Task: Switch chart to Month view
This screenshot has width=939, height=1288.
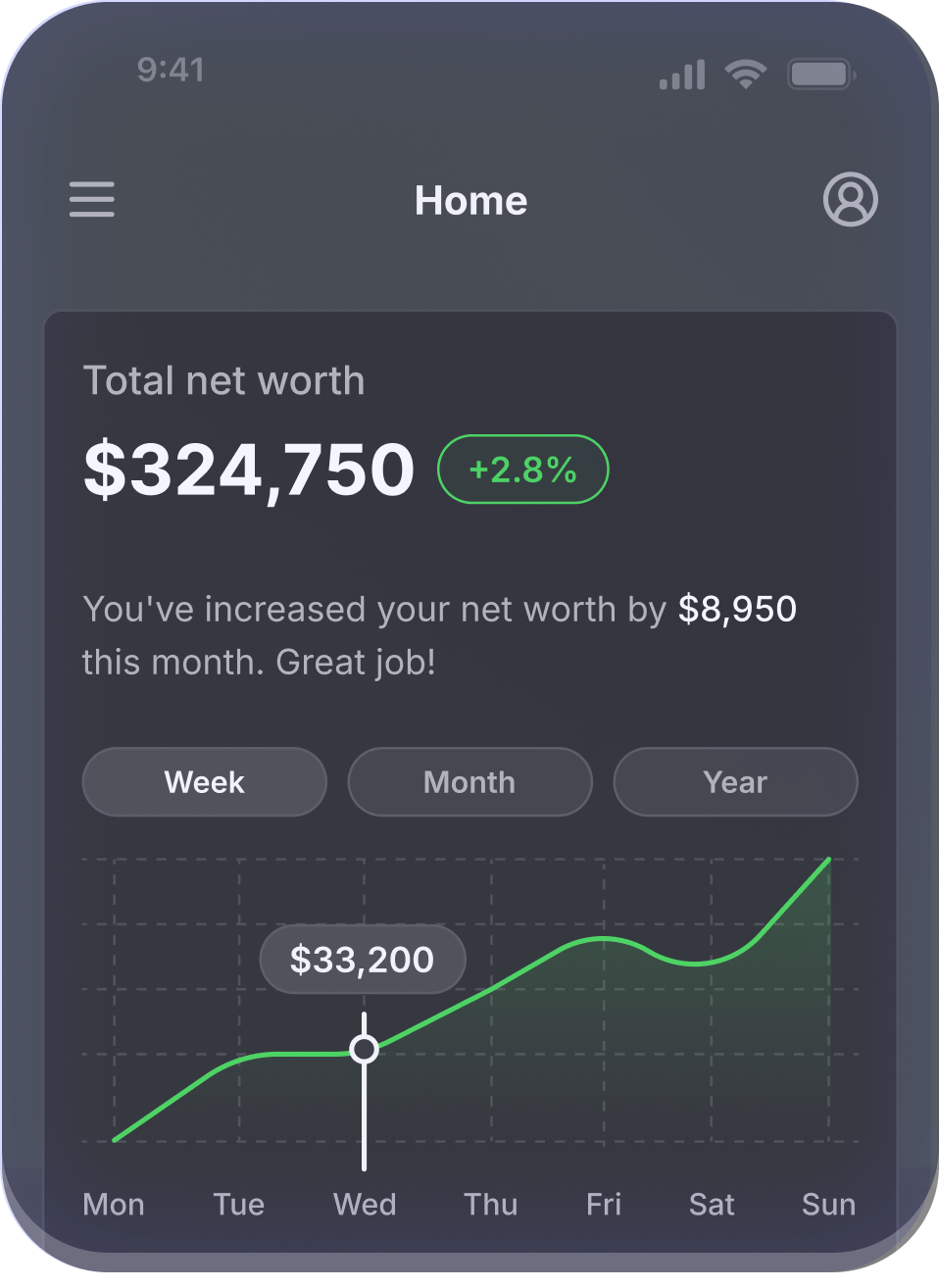Action: pyautogui.click(x=469, y=782)
